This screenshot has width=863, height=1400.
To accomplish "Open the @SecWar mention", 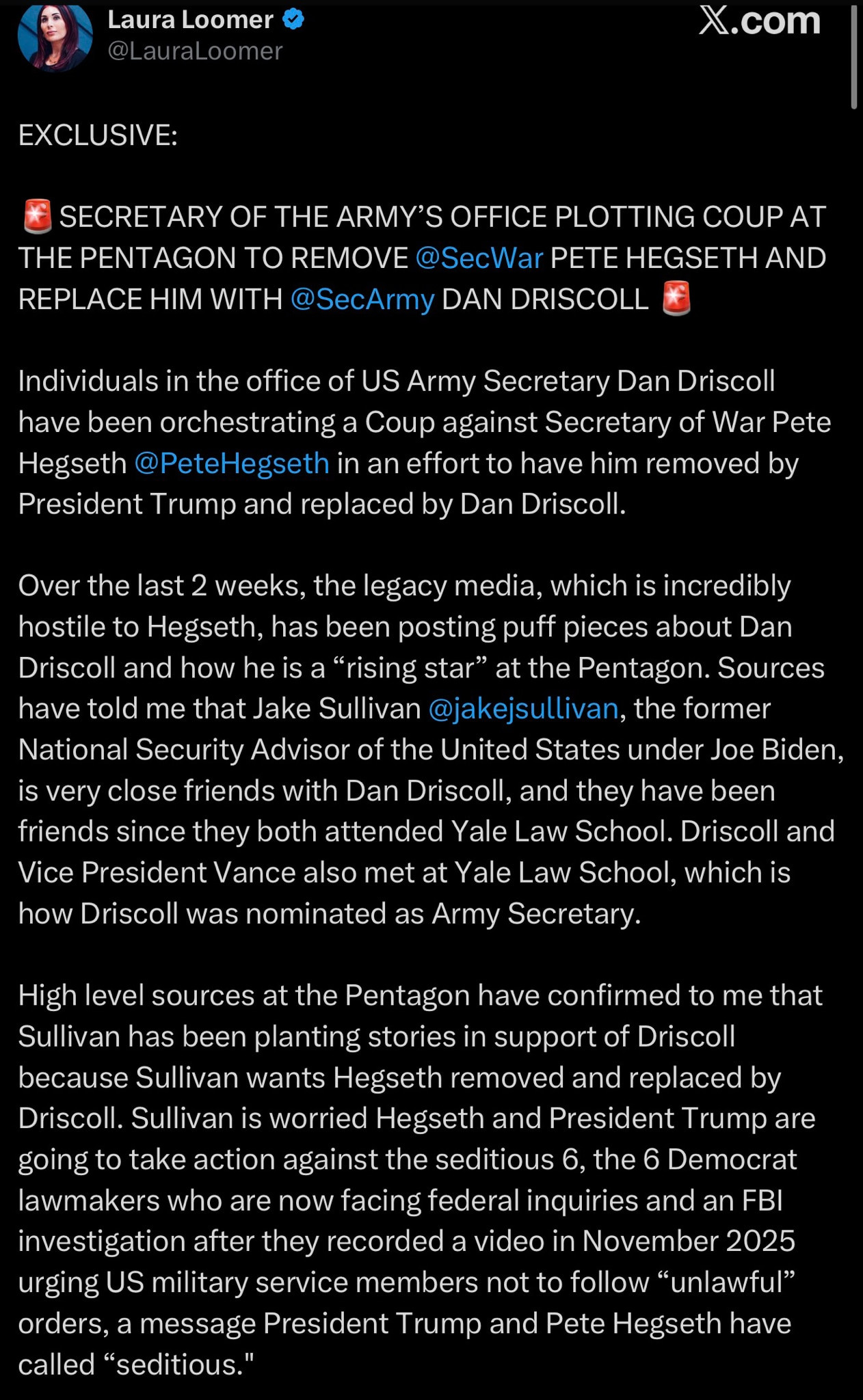I will (x=479, y=258).
